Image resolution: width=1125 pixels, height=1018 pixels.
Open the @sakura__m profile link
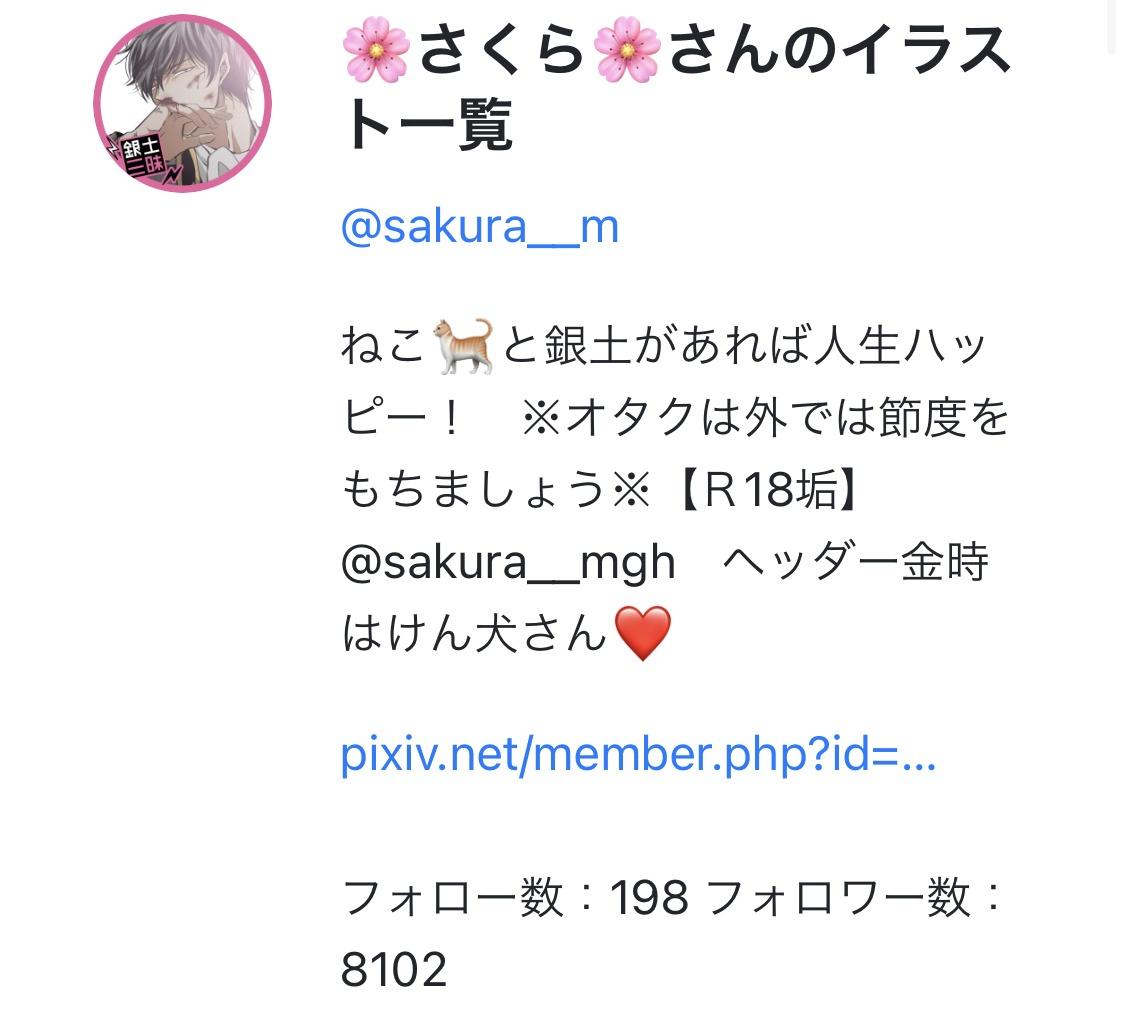pos(480,227)
